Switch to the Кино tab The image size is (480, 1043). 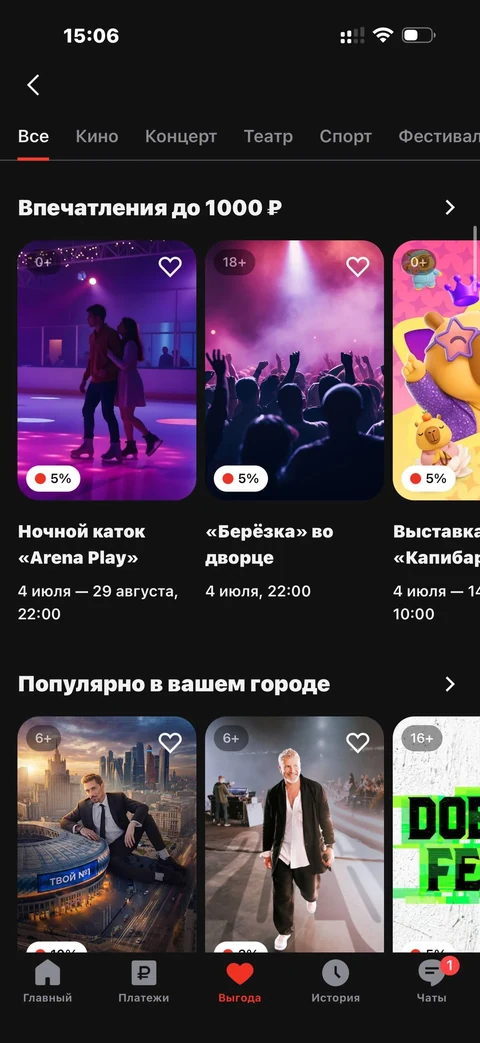point(97,136)
